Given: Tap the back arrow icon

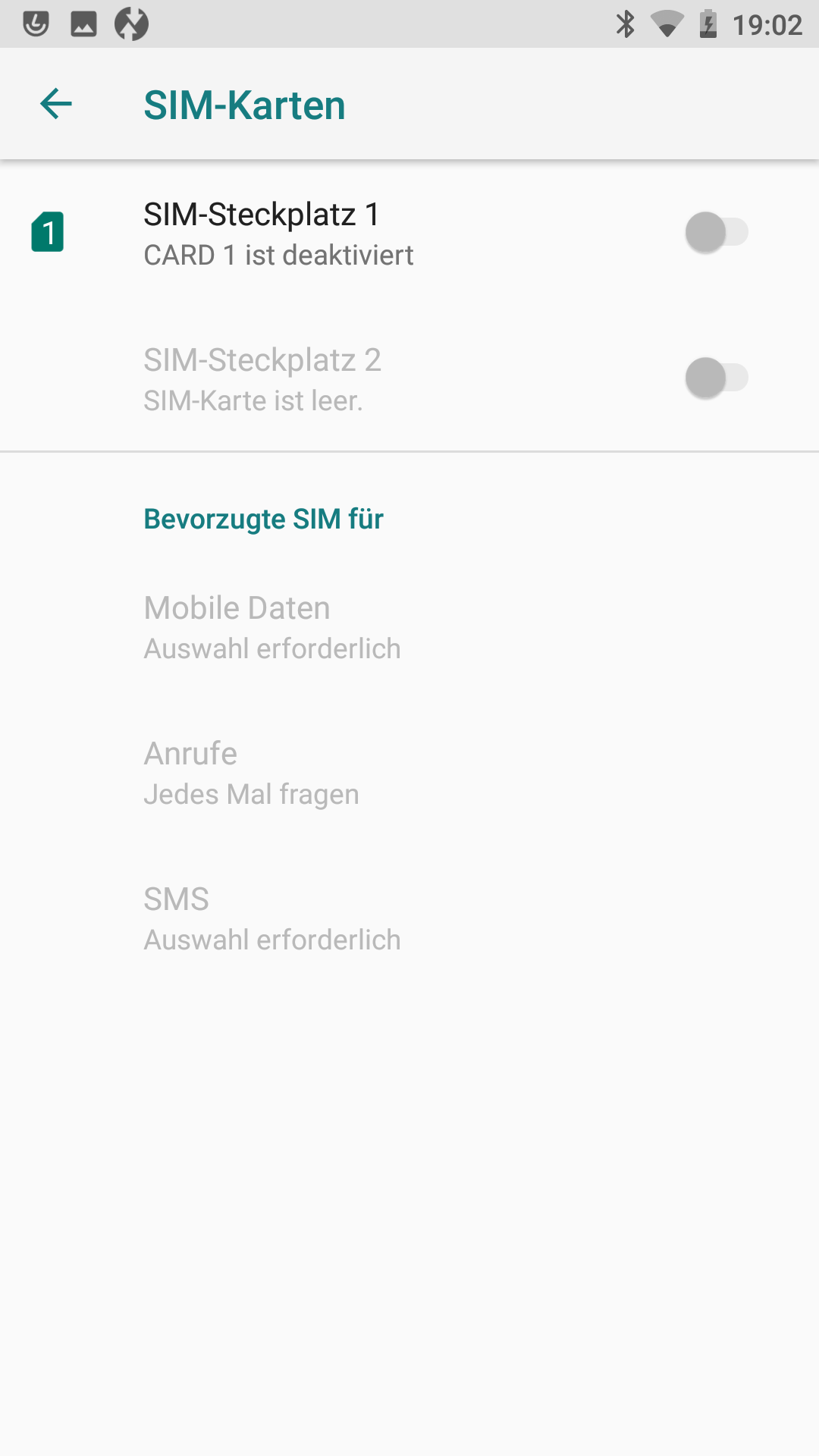Looking at the screenshot, I should click(55, 104).
